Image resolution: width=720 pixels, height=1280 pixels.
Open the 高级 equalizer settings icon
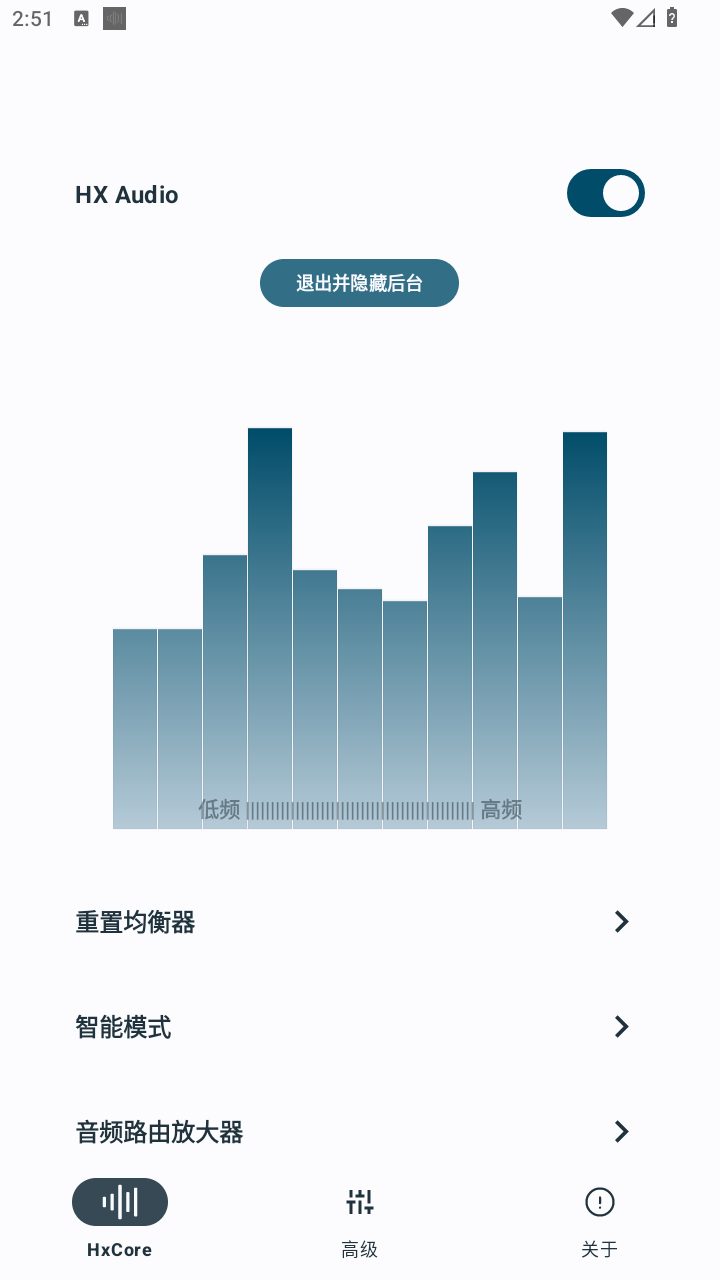[x=359, y=1202]
